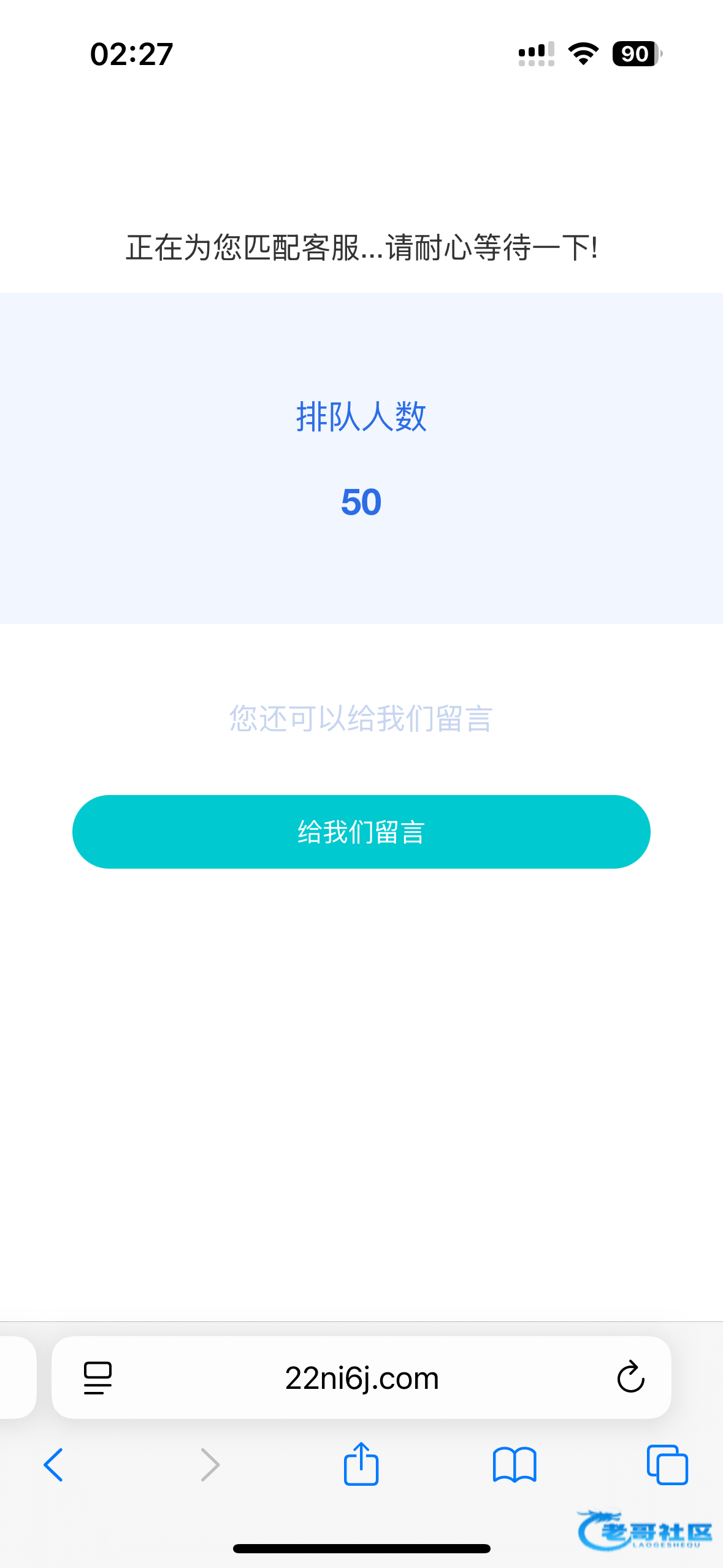The height and width of the screenshot is (1568, 723).
Task: Go back to the previous page
Action: [53, 1465]
